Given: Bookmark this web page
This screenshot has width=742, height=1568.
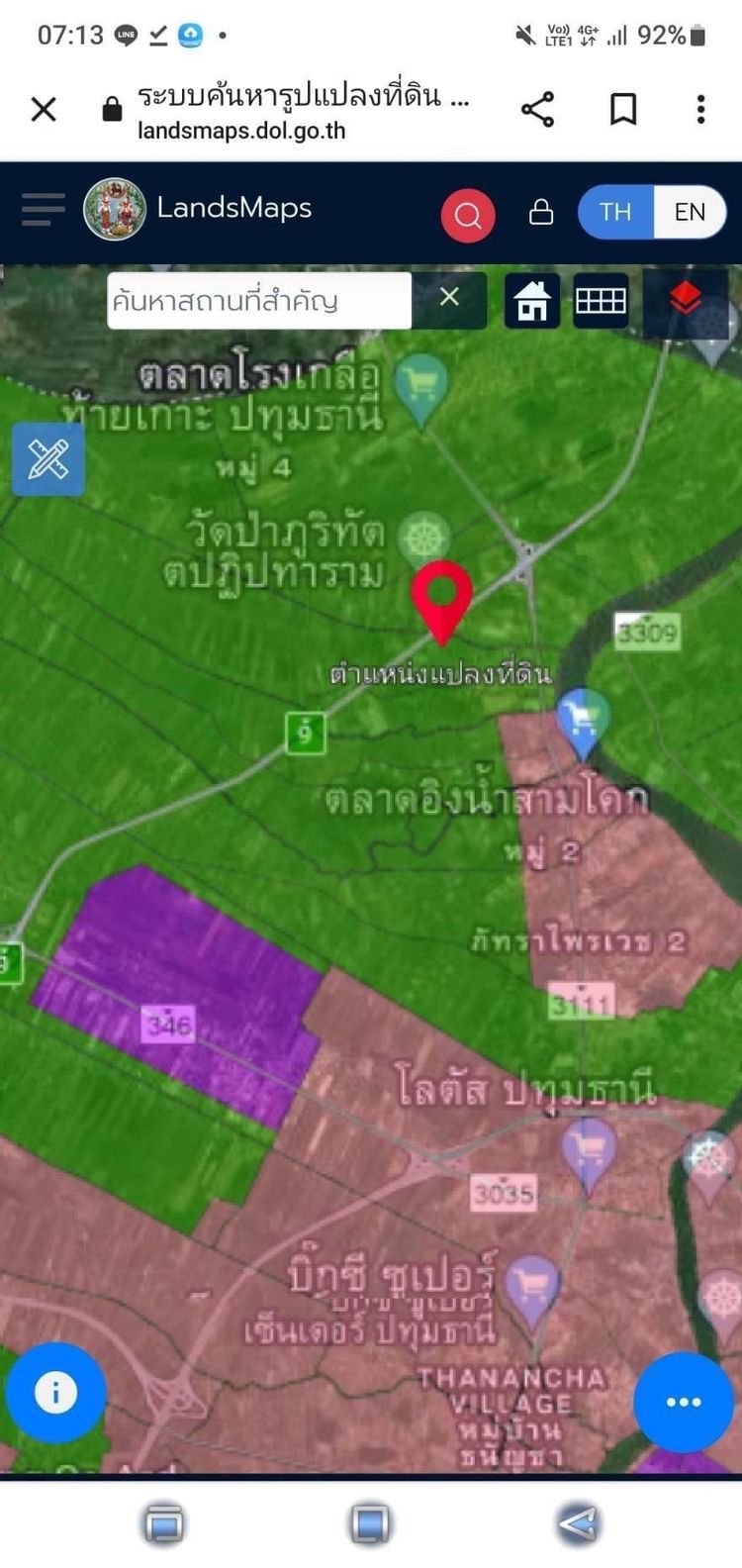Looking at the screenshot, I should (623, 109).
